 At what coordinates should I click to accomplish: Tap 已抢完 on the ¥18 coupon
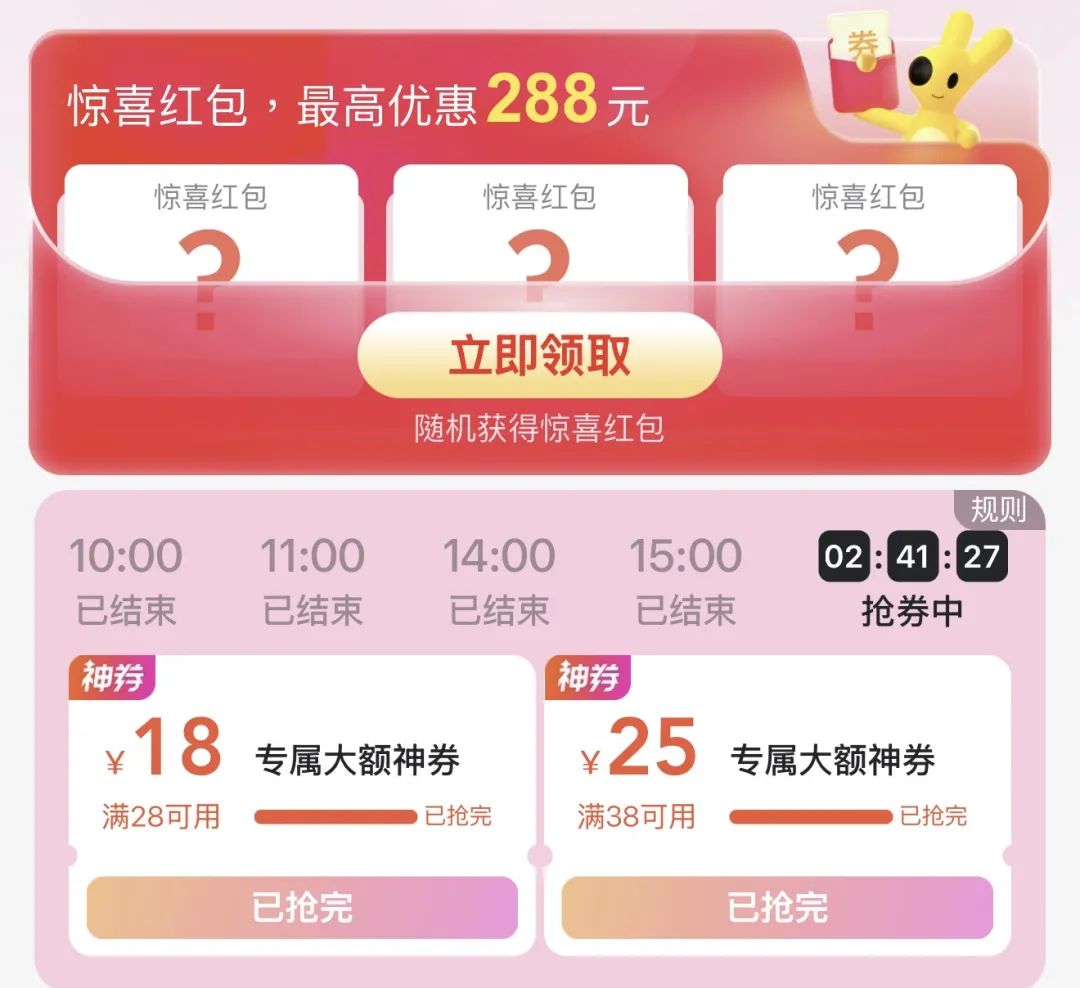pyautogui.click(x=302, y=907)
